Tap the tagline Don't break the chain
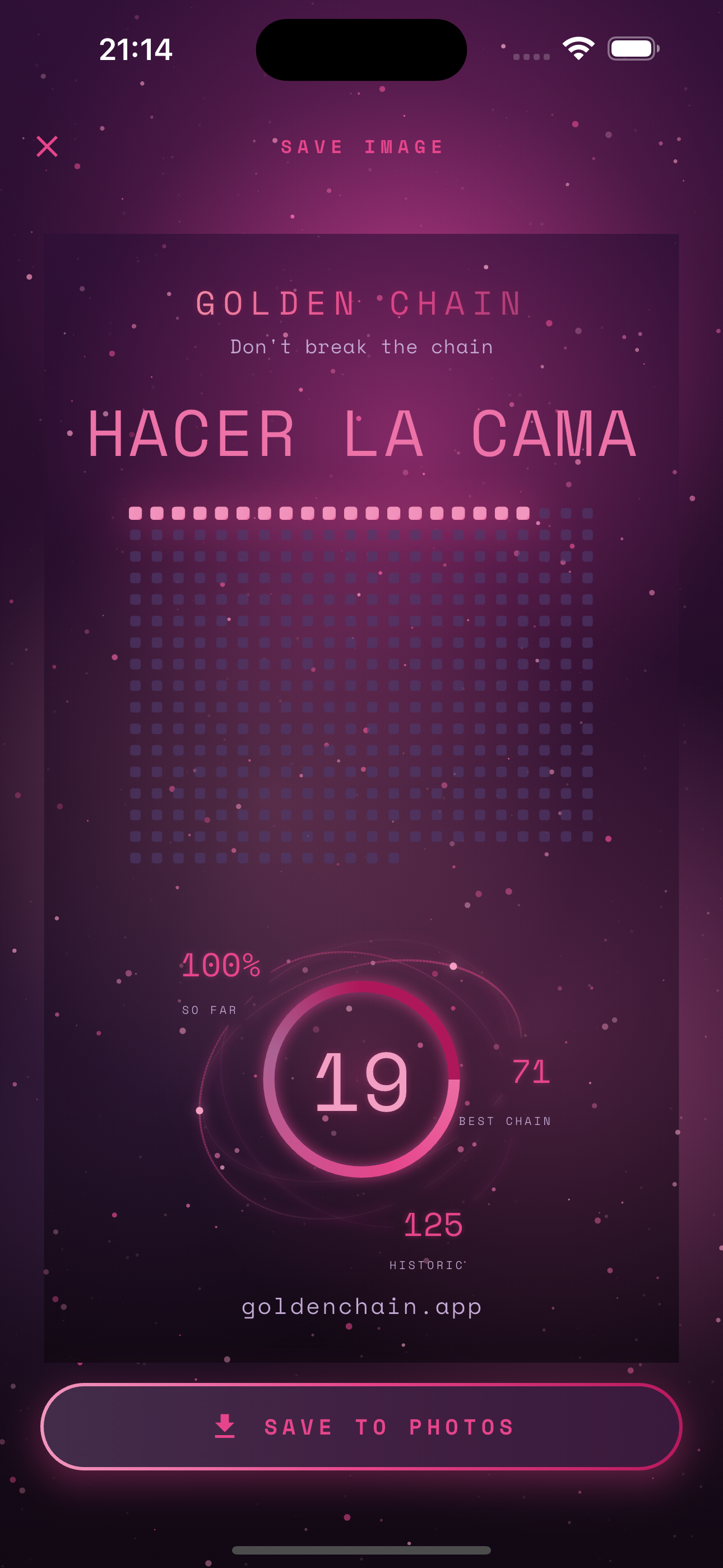Viewport: 723px width, 1568px height. [x=361, y=346]
